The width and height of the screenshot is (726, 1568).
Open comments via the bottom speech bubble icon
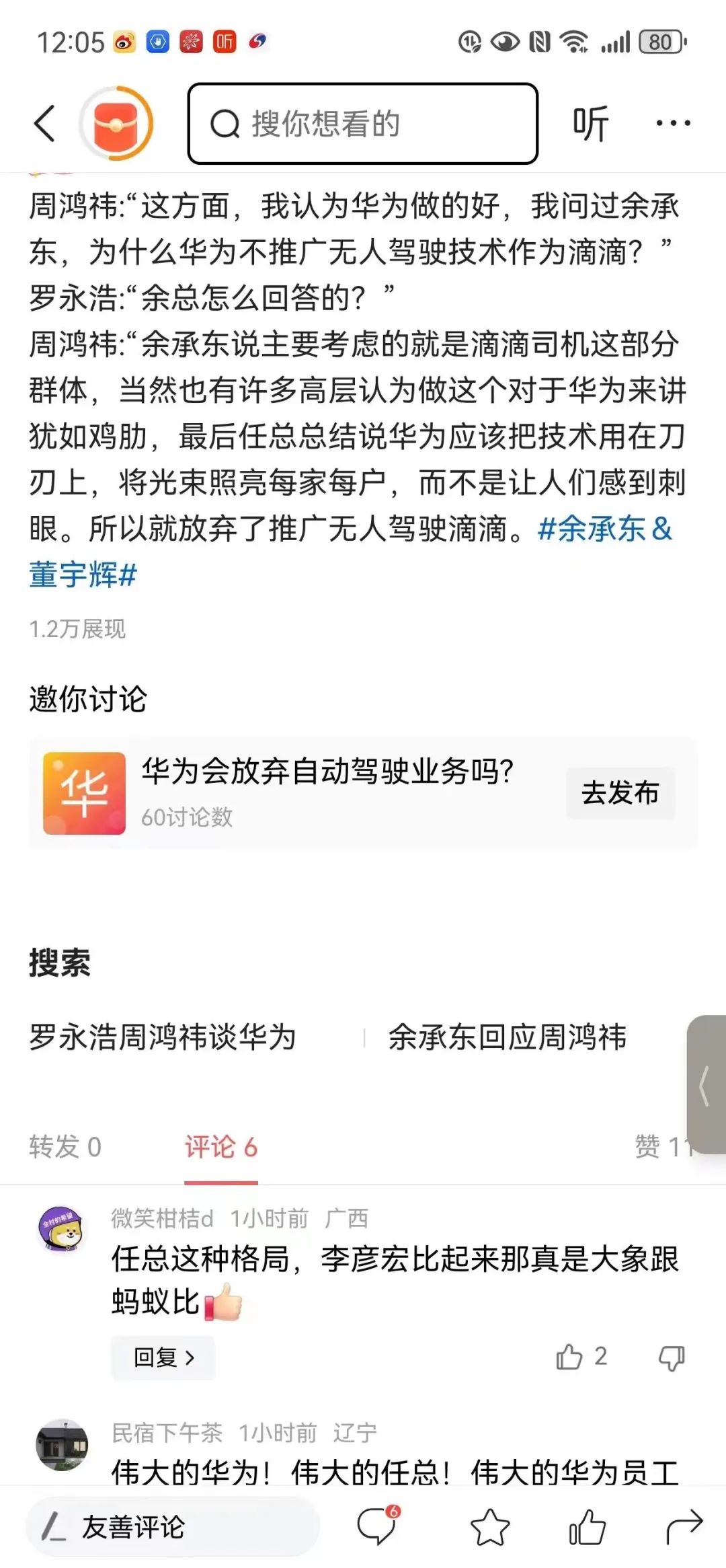pyautogui.click(x=376, y=1526)
